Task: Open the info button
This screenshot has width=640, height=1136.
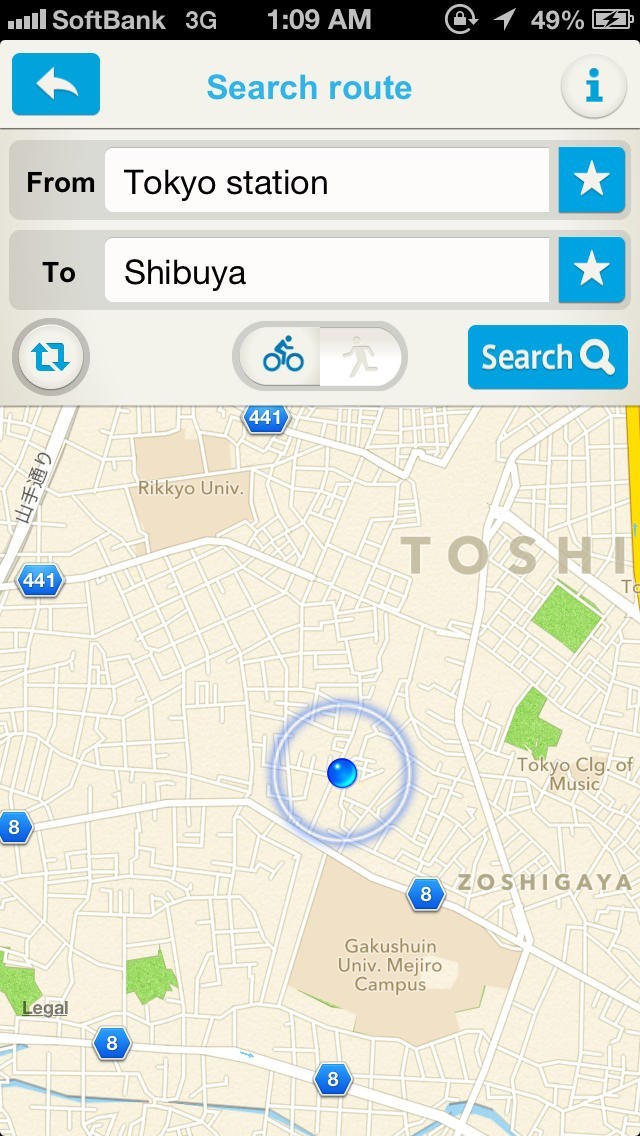Action: [593, 87]
